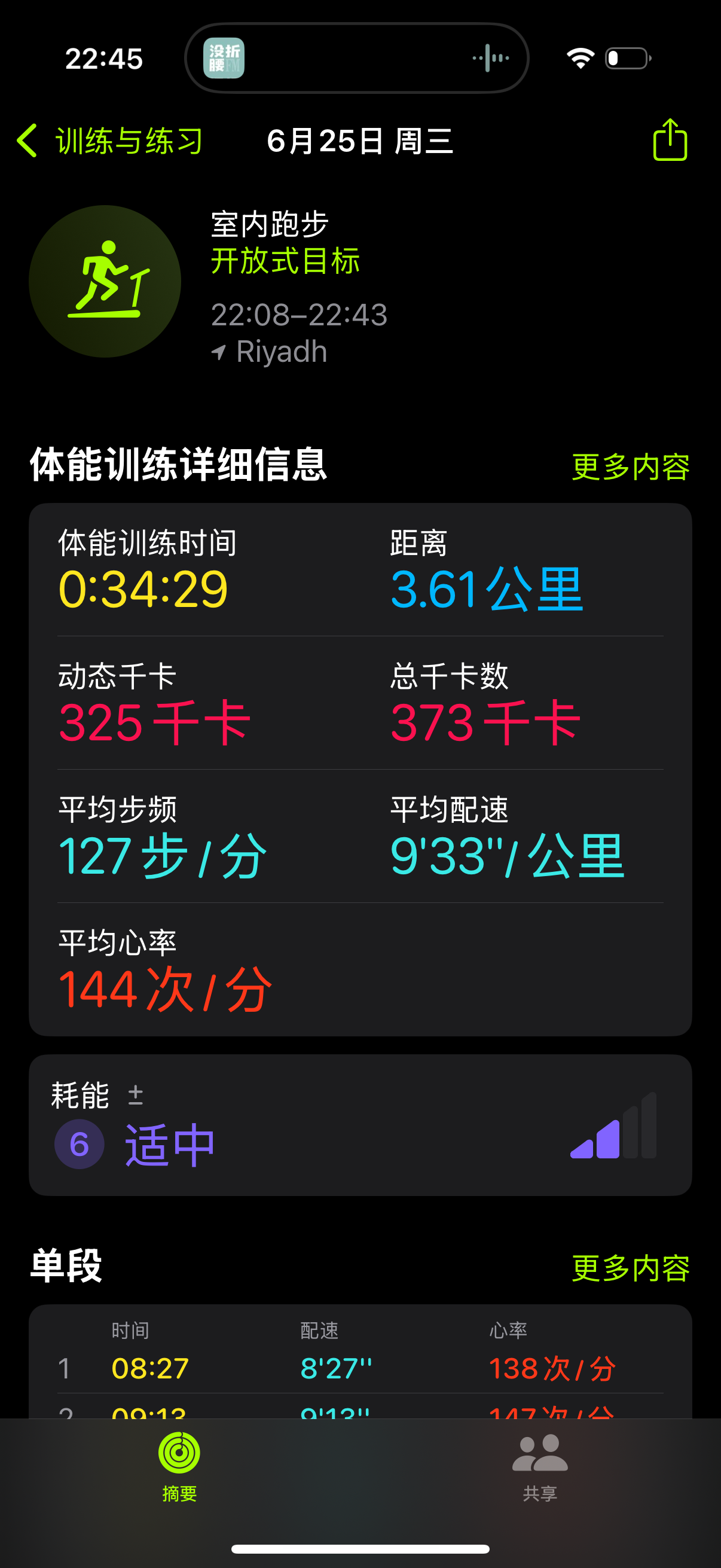Share this workout

(x=670, y=140)
